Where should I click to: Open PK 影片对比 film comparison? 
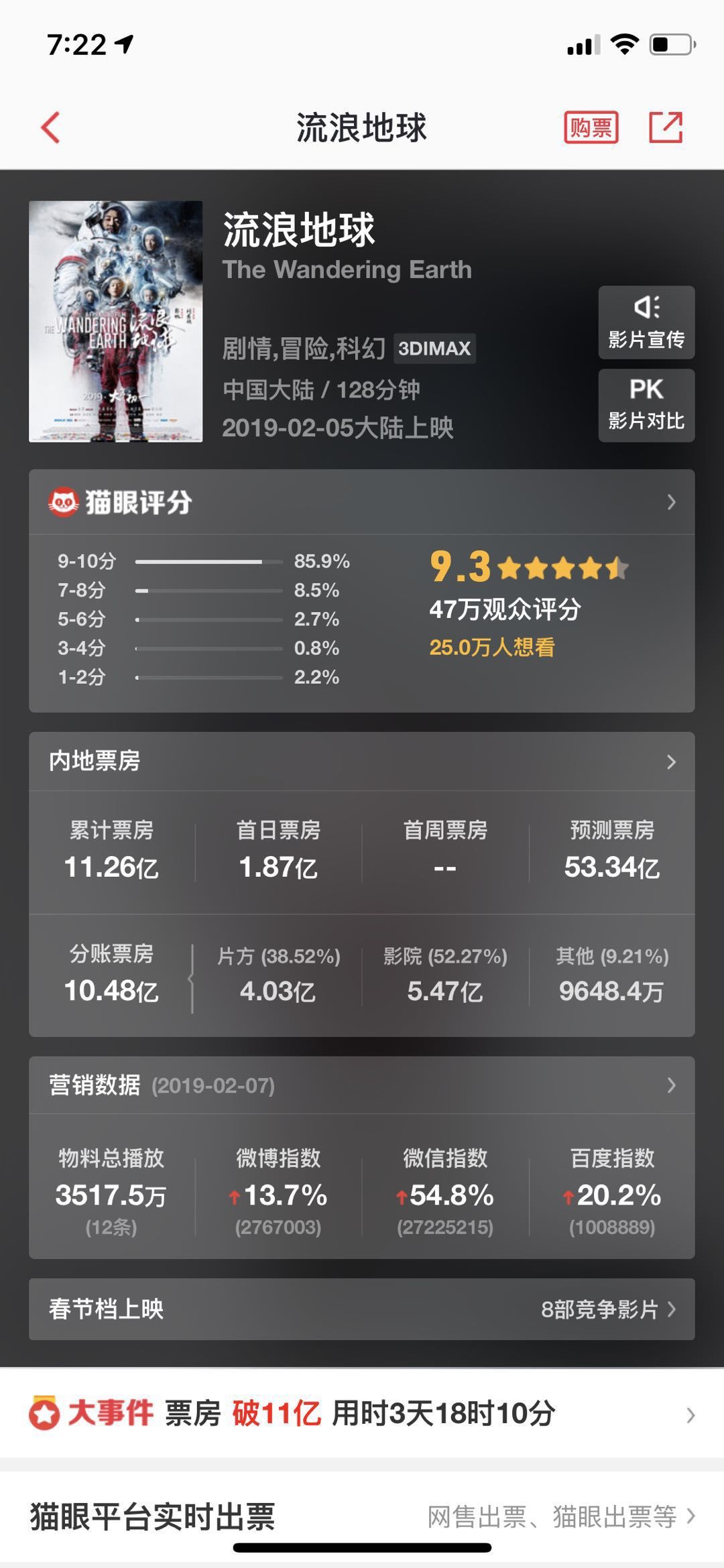coord(646,405)
